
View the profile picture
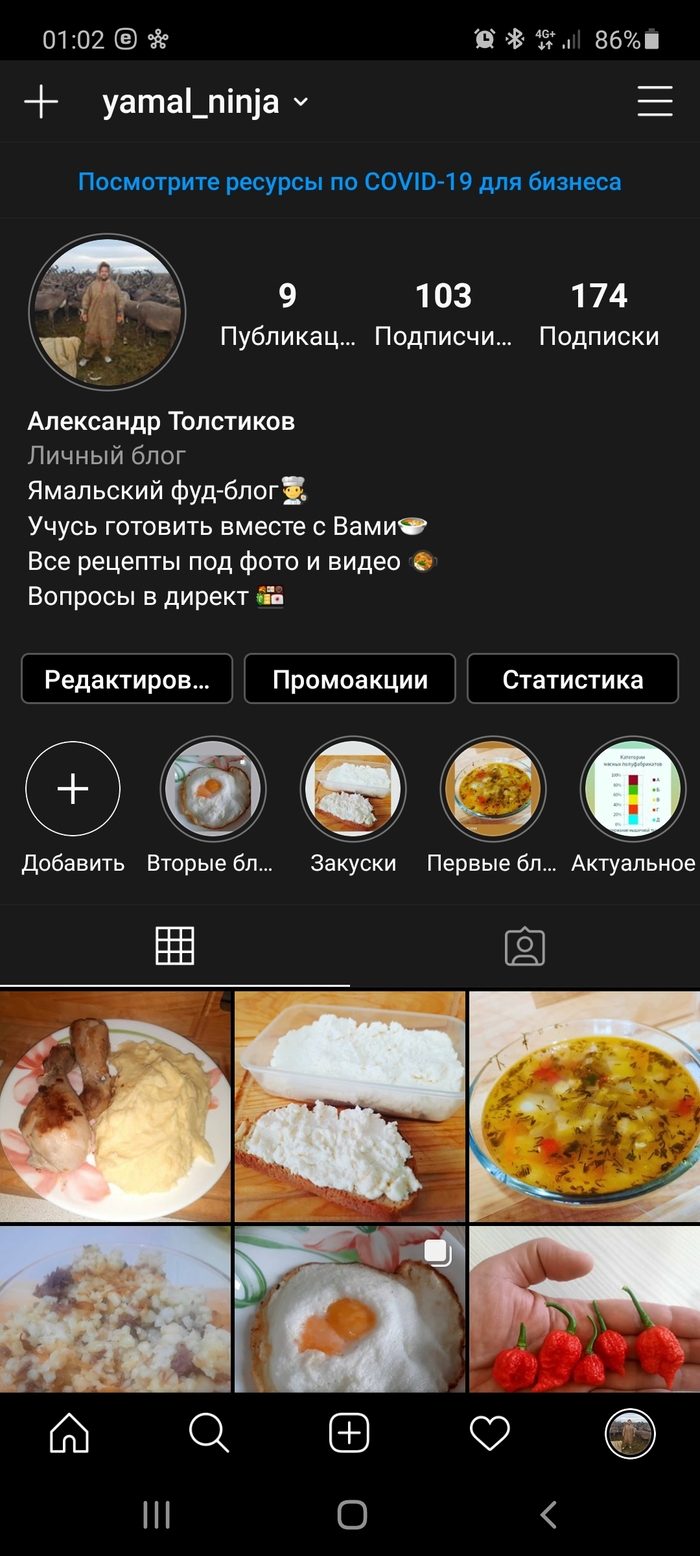click(x=107, y=311)
